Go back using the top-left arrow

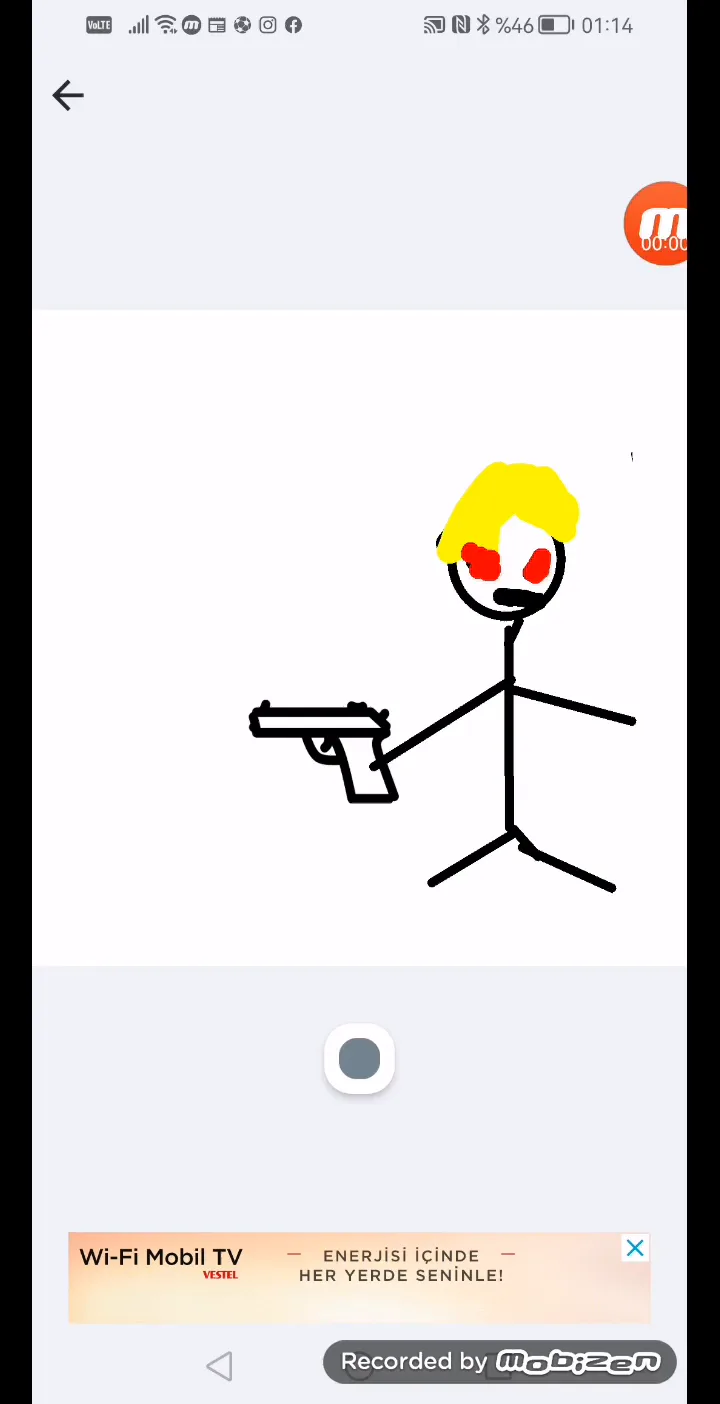(x=68, y=96)
